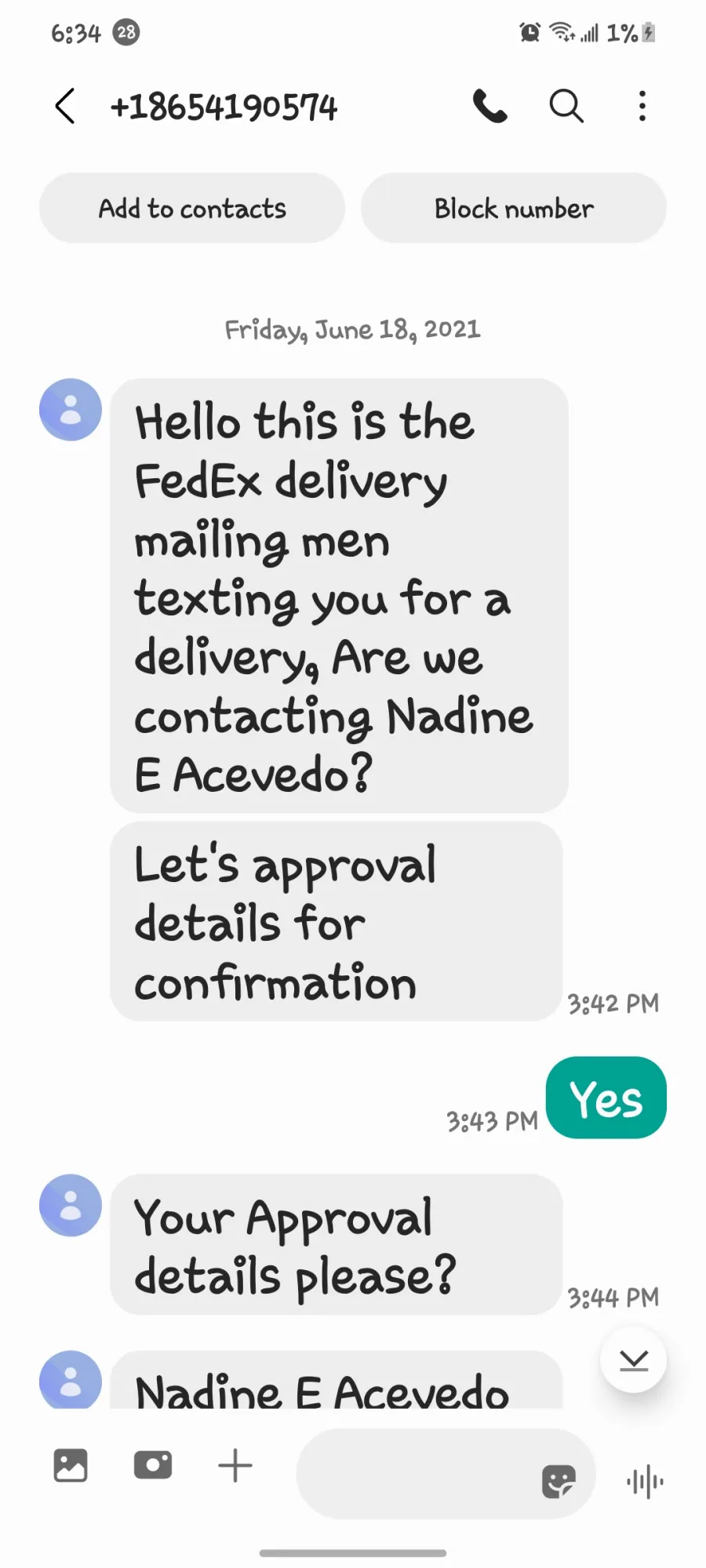
Task: Record a voice message
Action: click(x=645, y=1481)
